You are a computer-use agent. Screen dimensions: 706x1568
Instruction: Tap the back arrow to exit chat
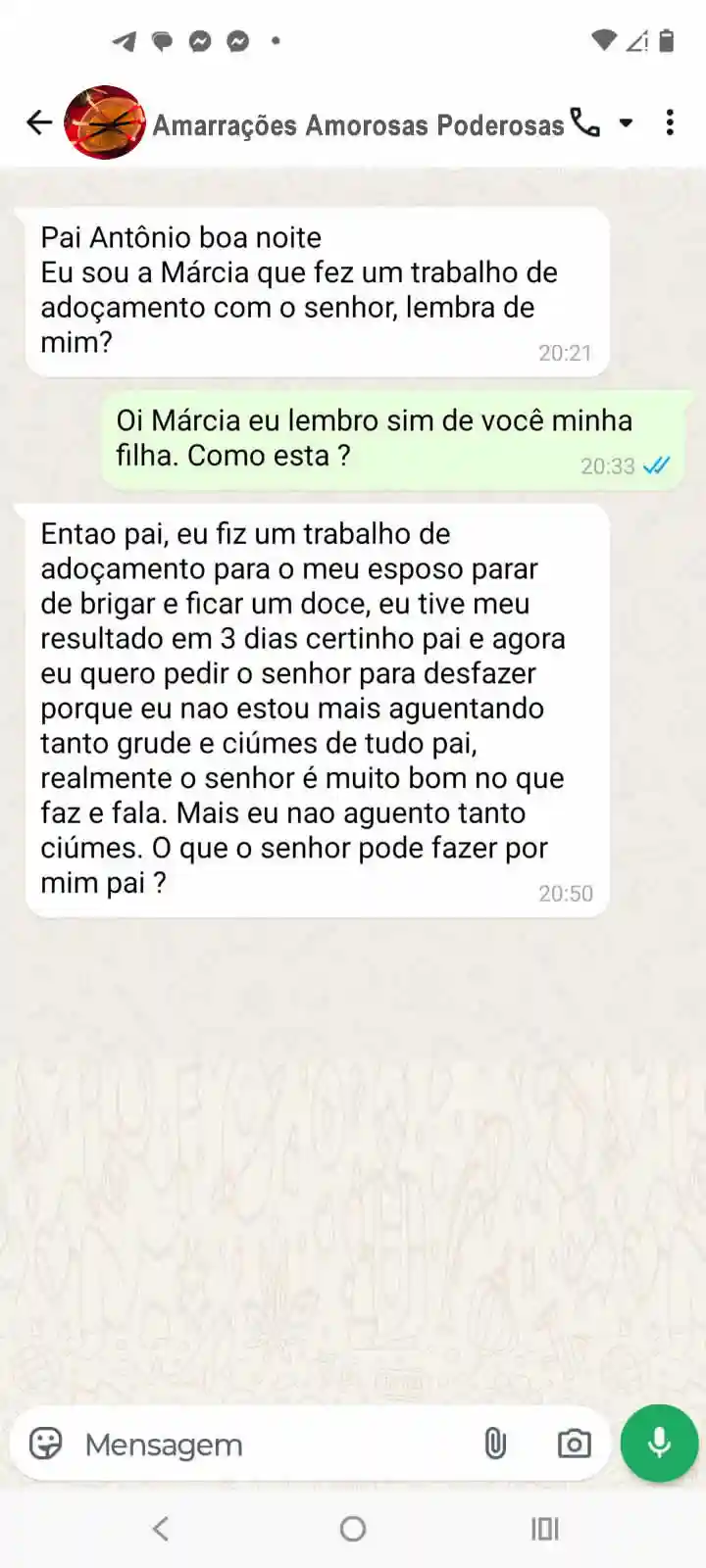click(x=38, y=122)
